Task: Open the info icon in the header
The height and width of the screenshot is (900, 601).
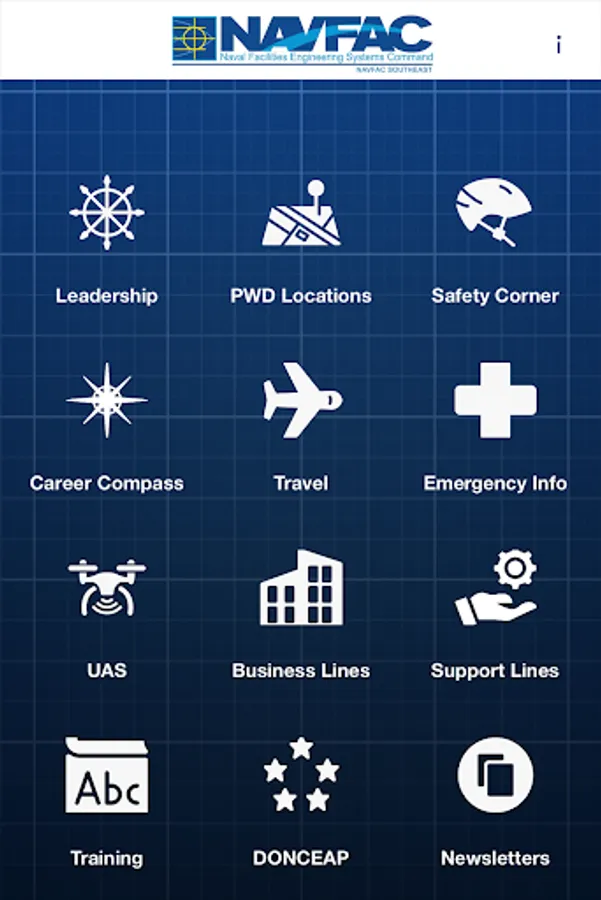Action: (x=558, y=44)
